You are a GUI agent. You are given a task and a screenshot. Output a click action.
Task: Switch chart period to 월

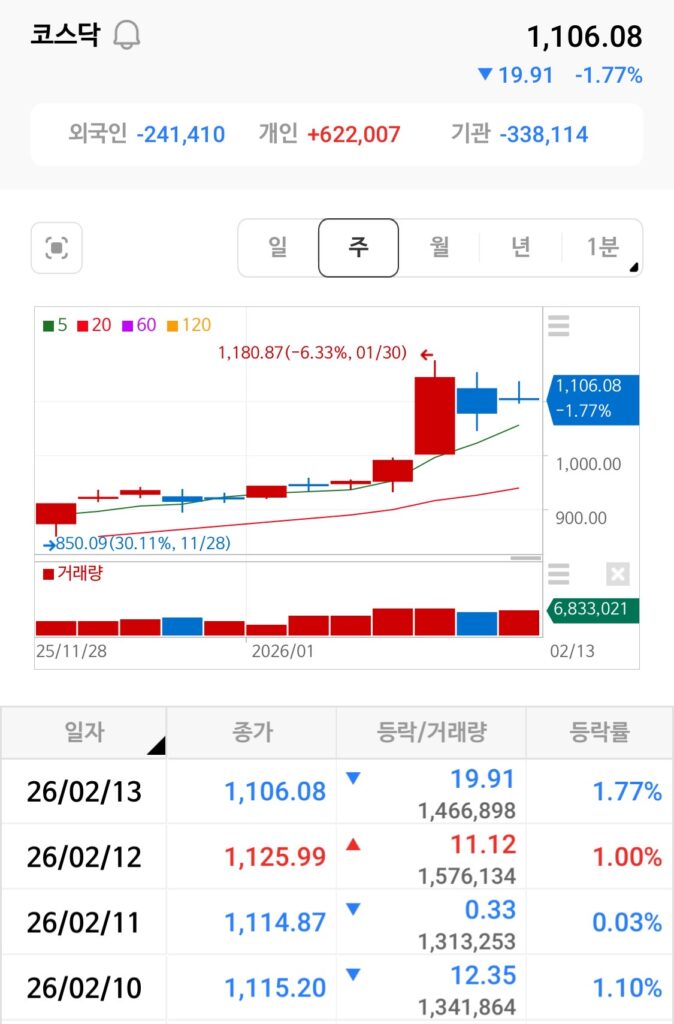440,247
